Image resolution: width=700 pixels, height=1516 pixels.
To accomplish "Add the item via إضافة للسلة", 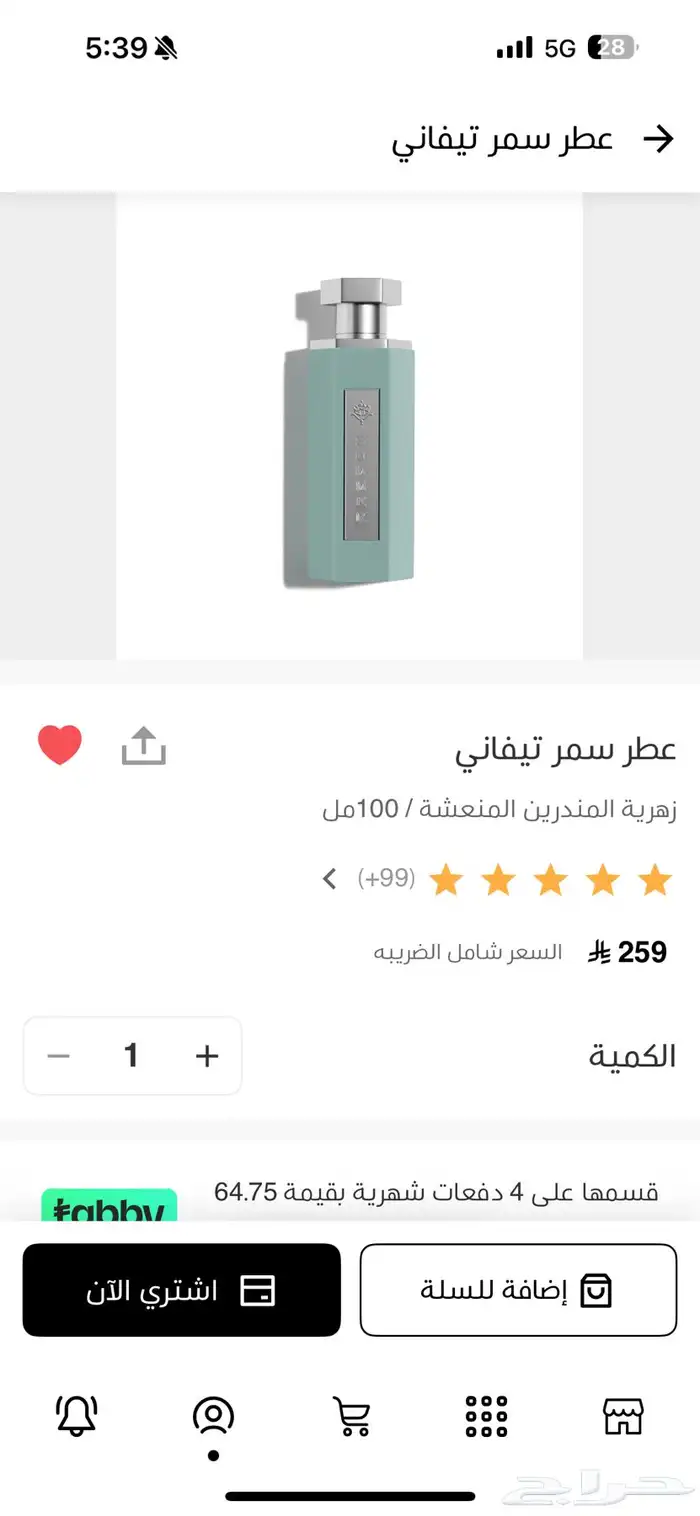I will 518,1290.
